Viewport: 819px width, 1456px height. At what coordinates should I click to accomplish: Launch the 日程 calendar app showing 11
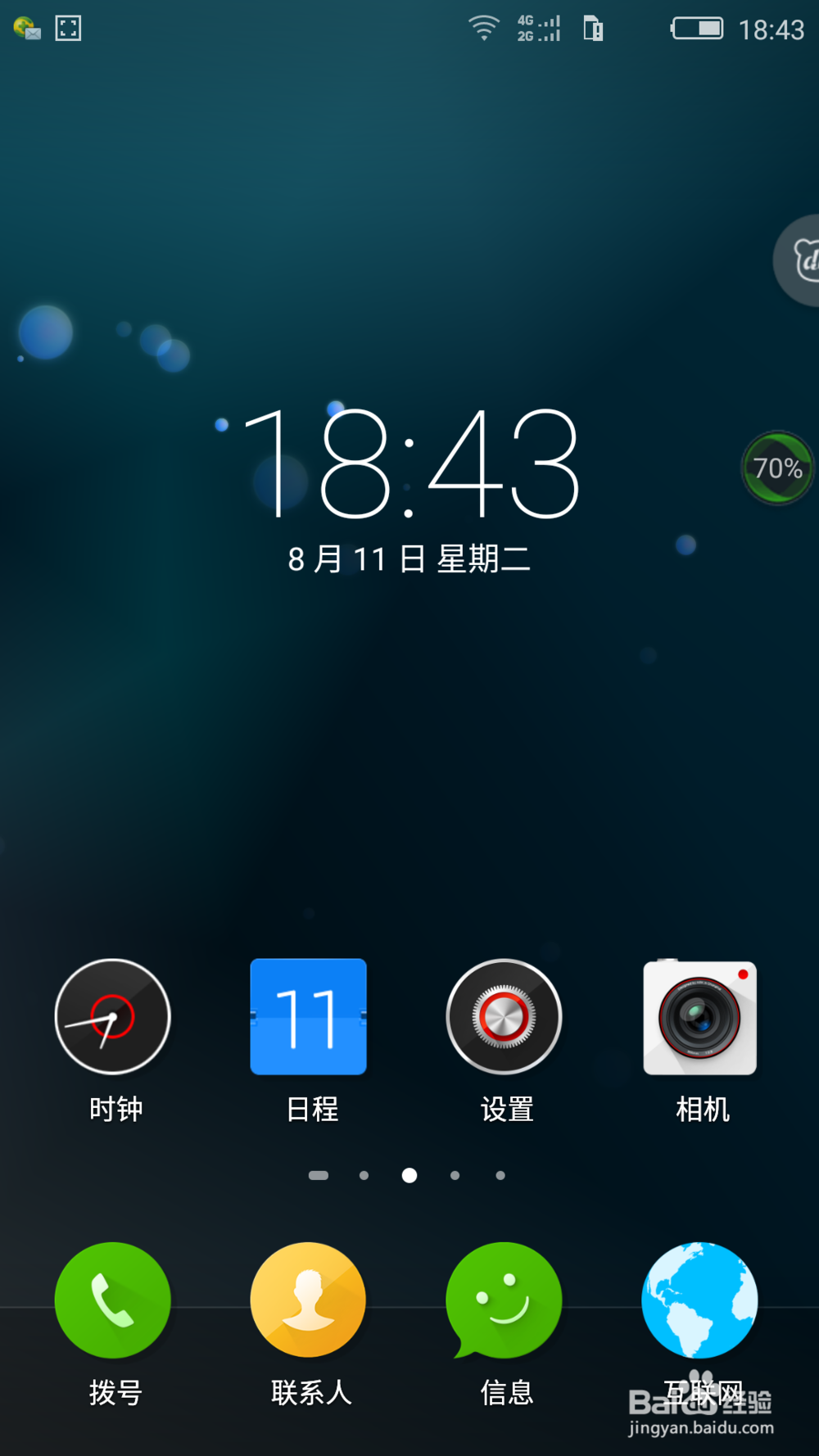pos(309,1017)
